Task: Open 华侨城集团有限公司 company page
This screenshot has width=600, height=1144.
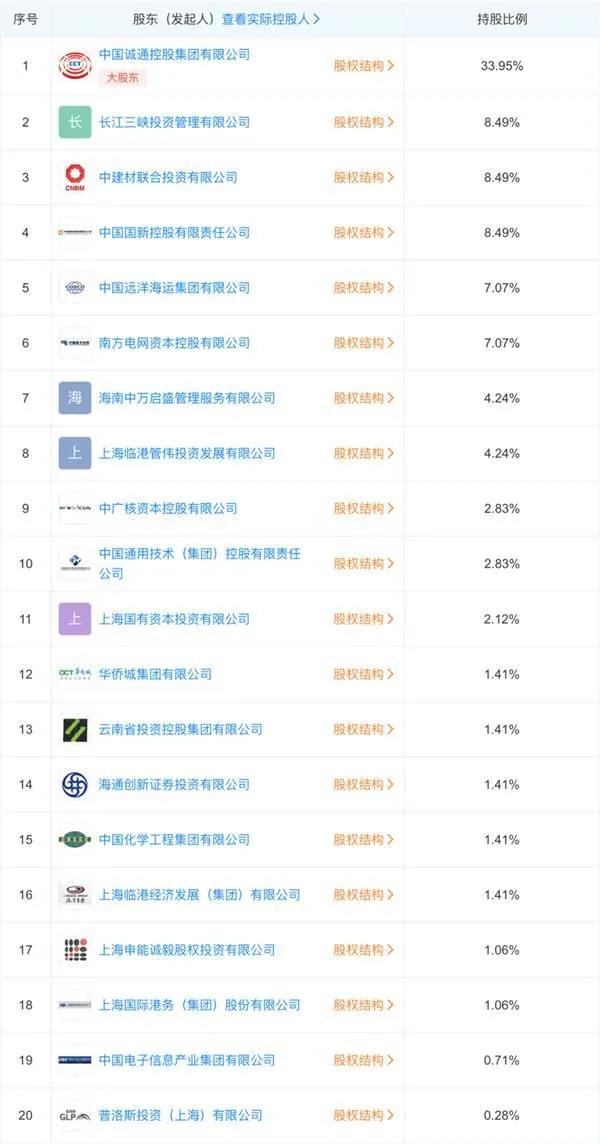Action: (x=155, y=674)
